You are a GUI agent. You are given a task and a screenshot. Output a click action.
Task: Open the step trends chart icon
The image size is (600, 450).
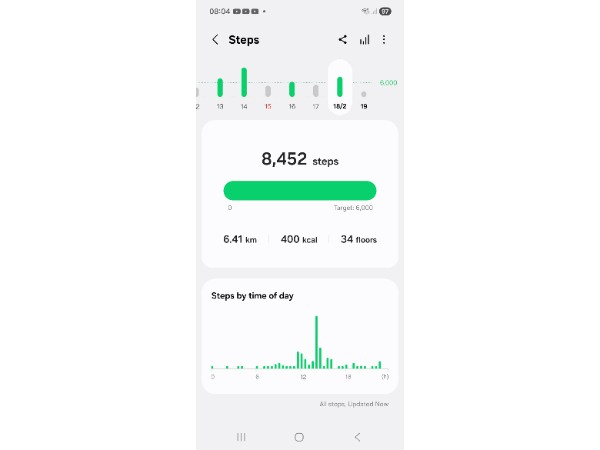pos(364,40)
